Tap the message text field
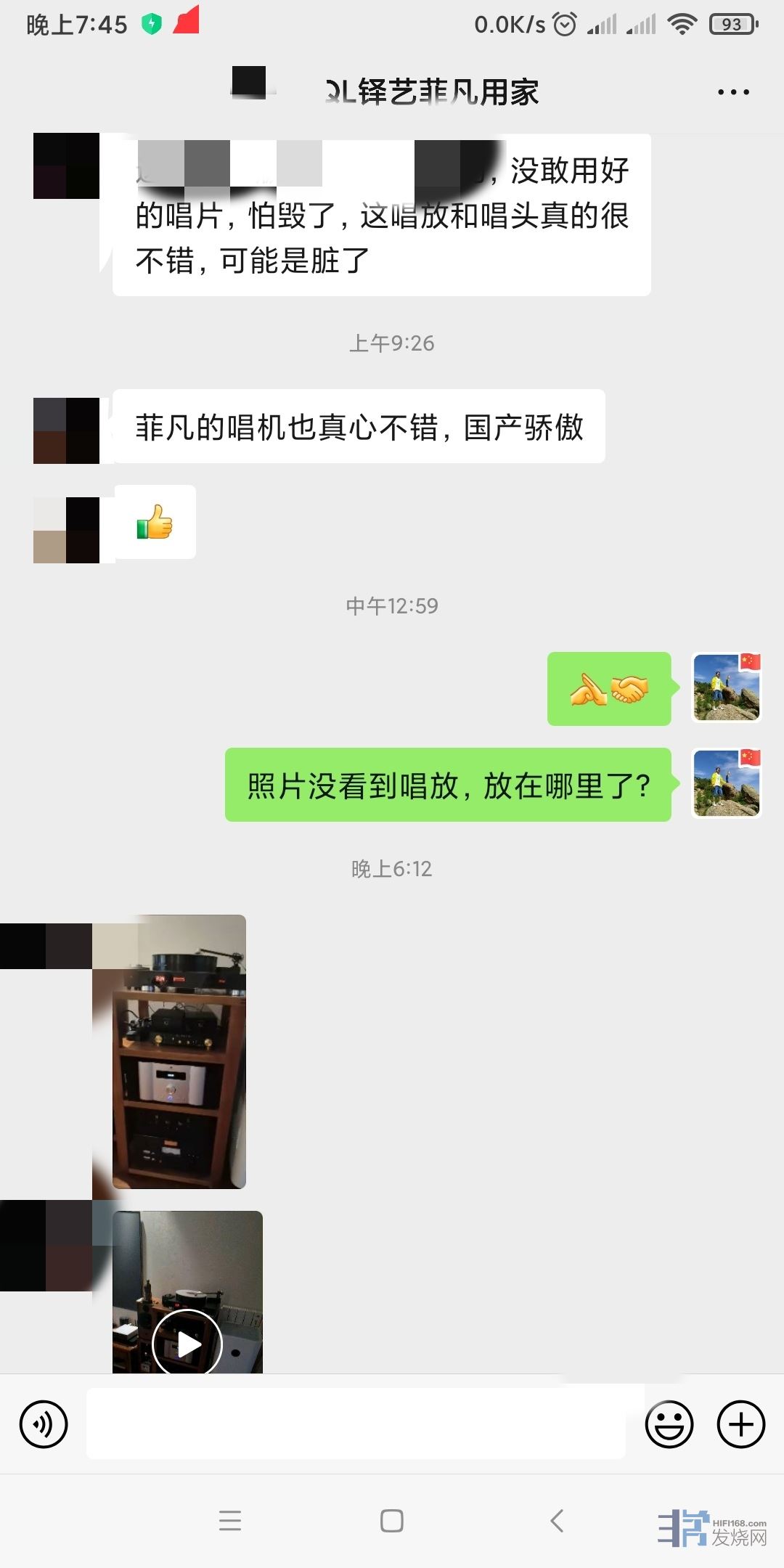Viewport: 784px width, 1568px height. tap(356, 1424)
